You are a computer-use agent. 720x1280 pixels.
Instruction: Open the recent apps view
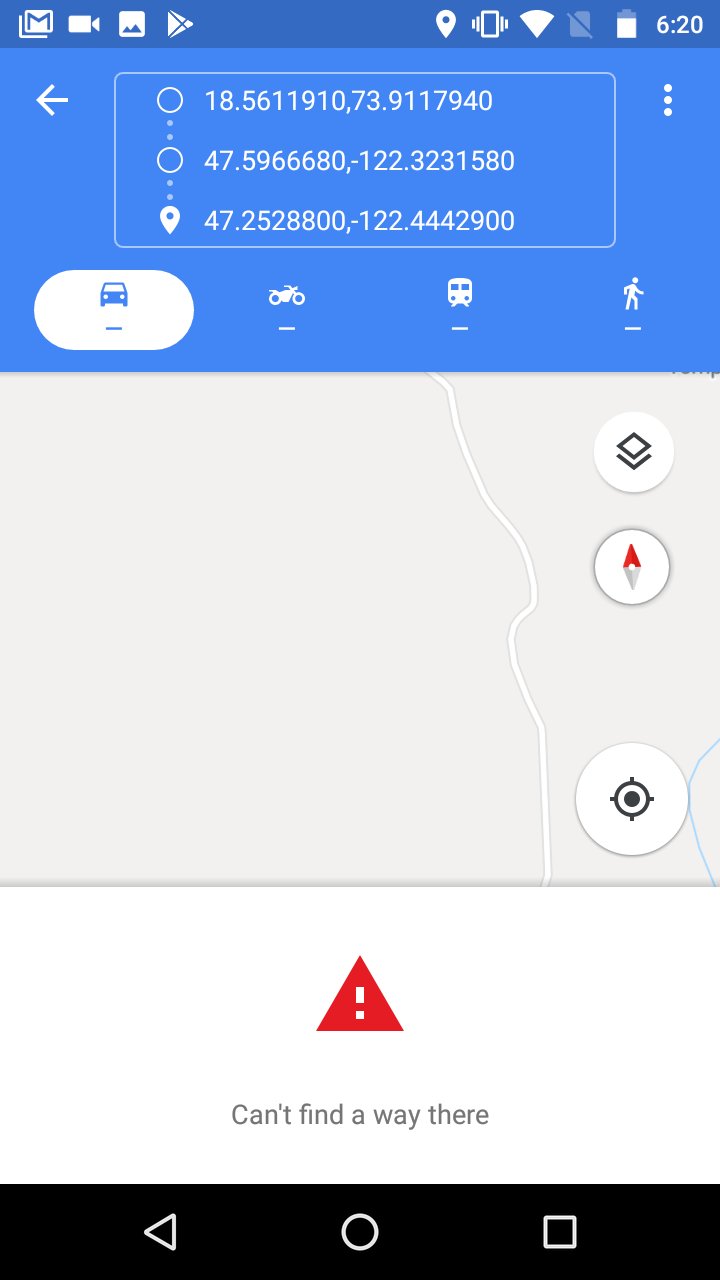[x=559, y=1232]
